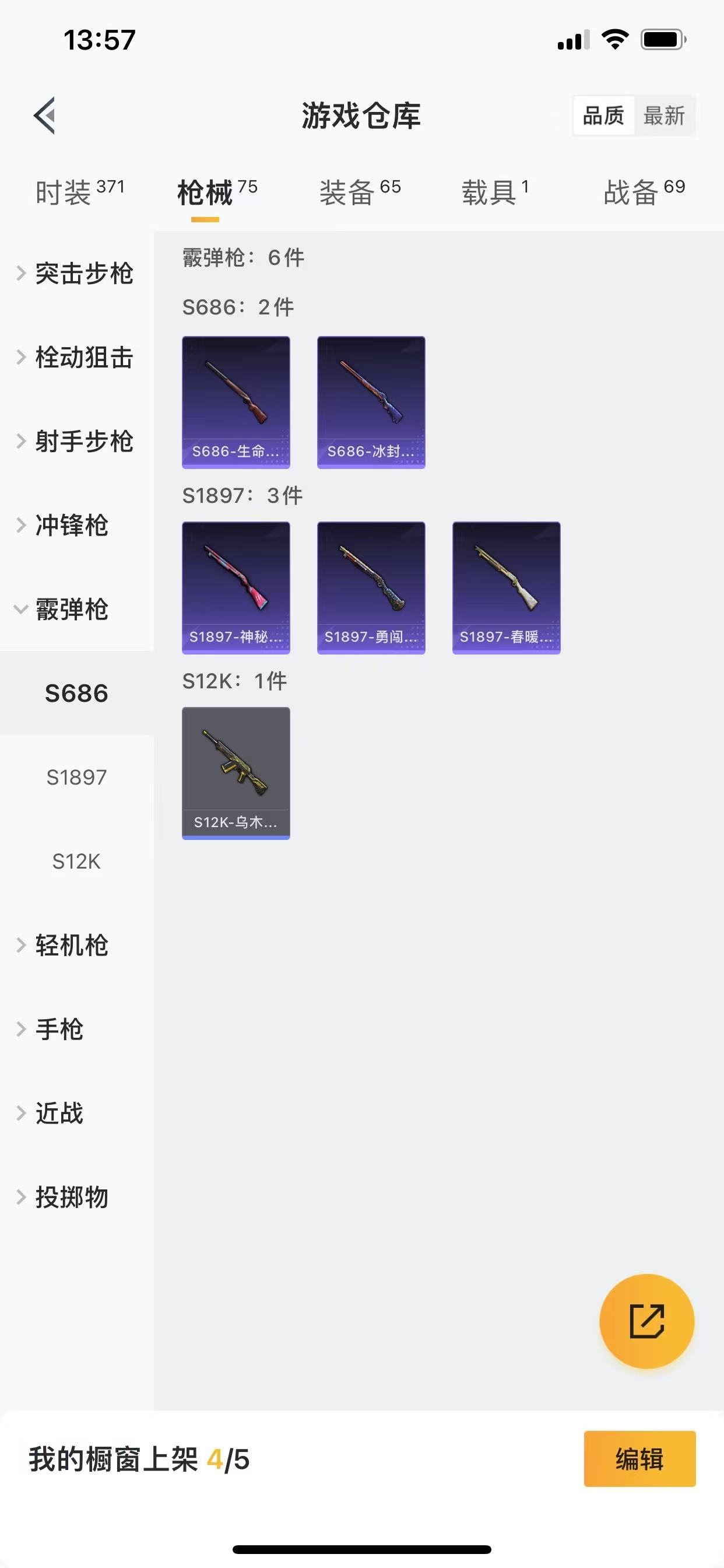This screenshot has width=724, height=1568.
Task: Switch to the 时装 tab
Action: coord(79,192)
